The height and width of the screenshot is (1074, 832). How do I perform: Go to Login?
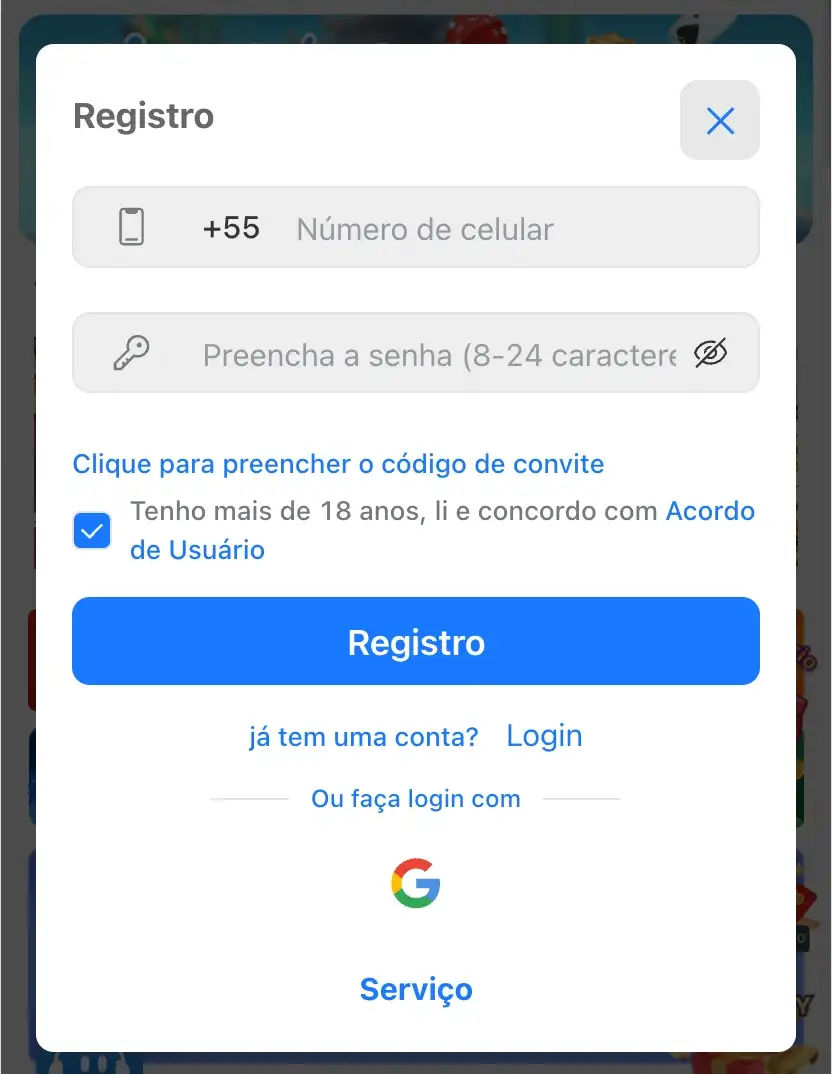coord(544,736)
